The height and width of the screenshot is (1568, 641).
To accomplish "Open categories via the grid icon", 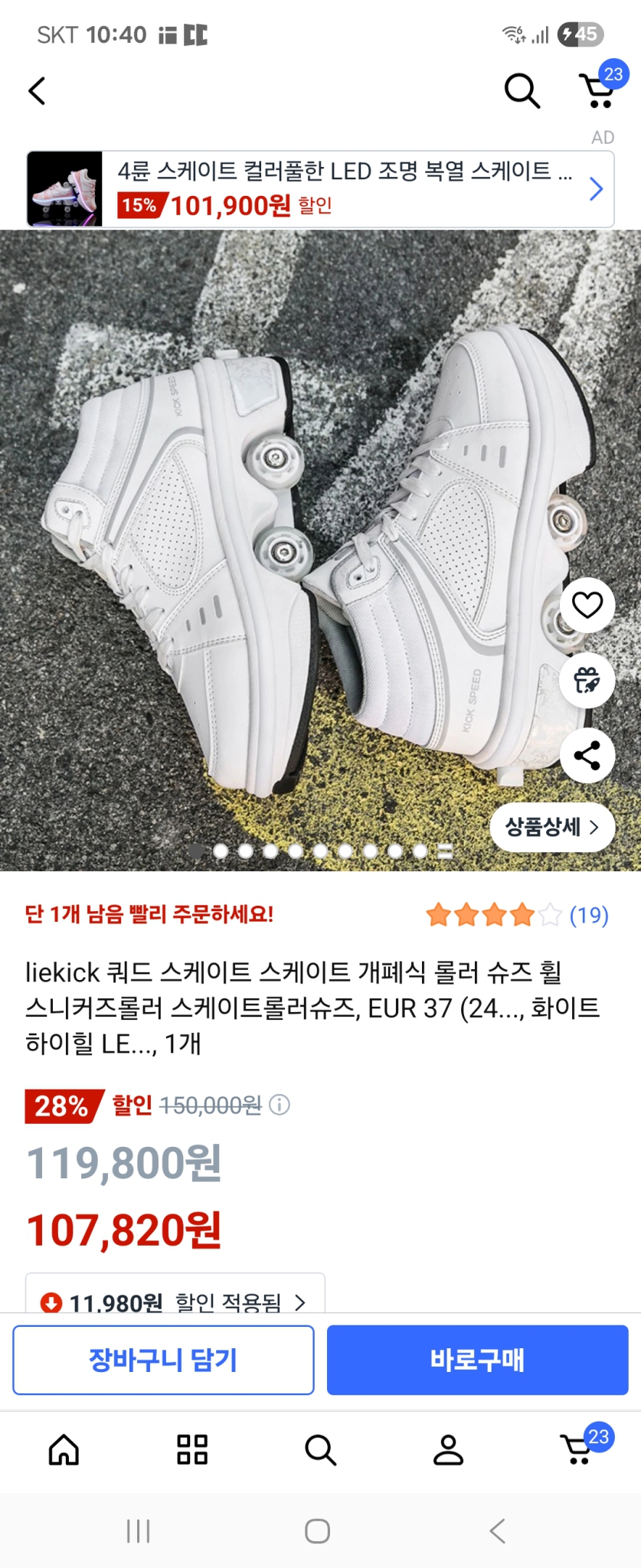I will coord(191,1449).
